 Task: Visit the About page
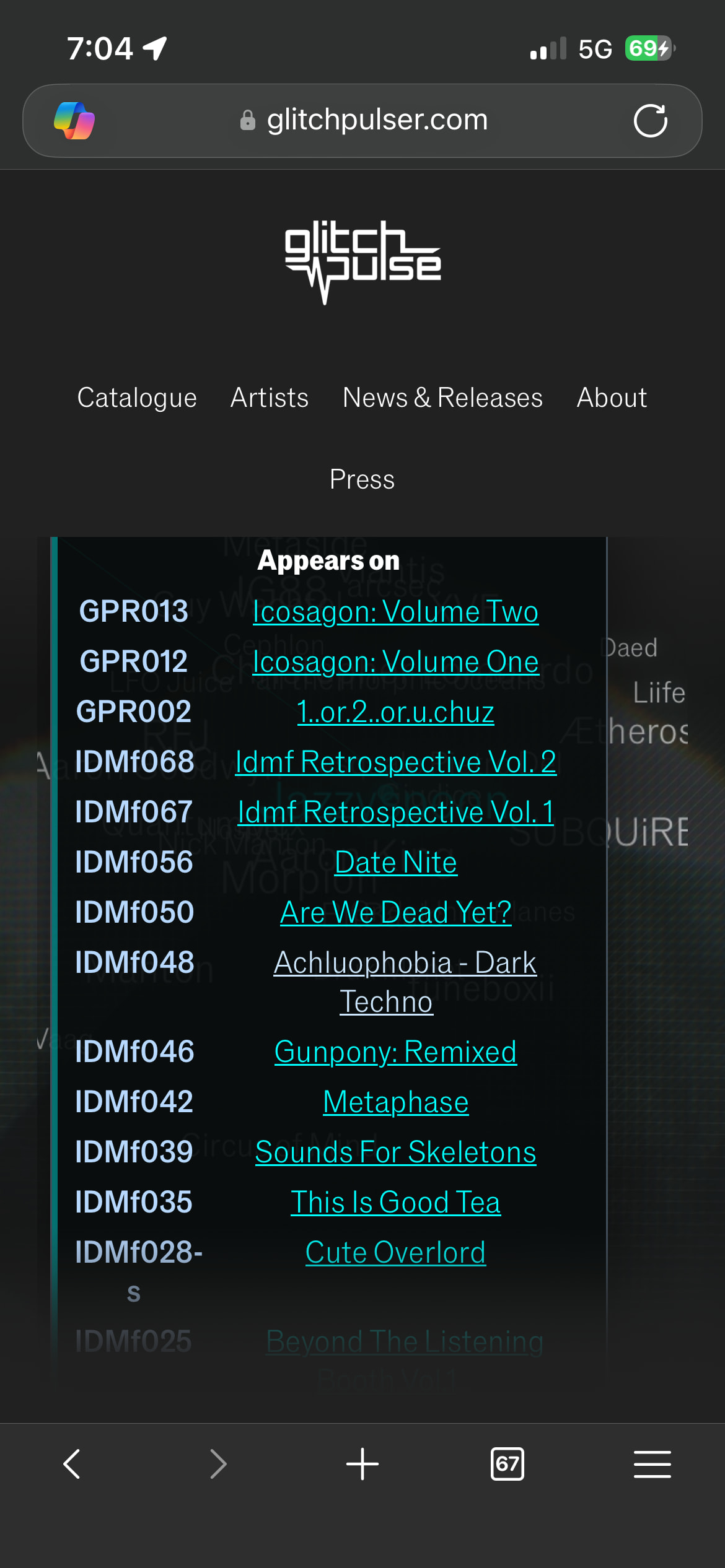point(612,398)
